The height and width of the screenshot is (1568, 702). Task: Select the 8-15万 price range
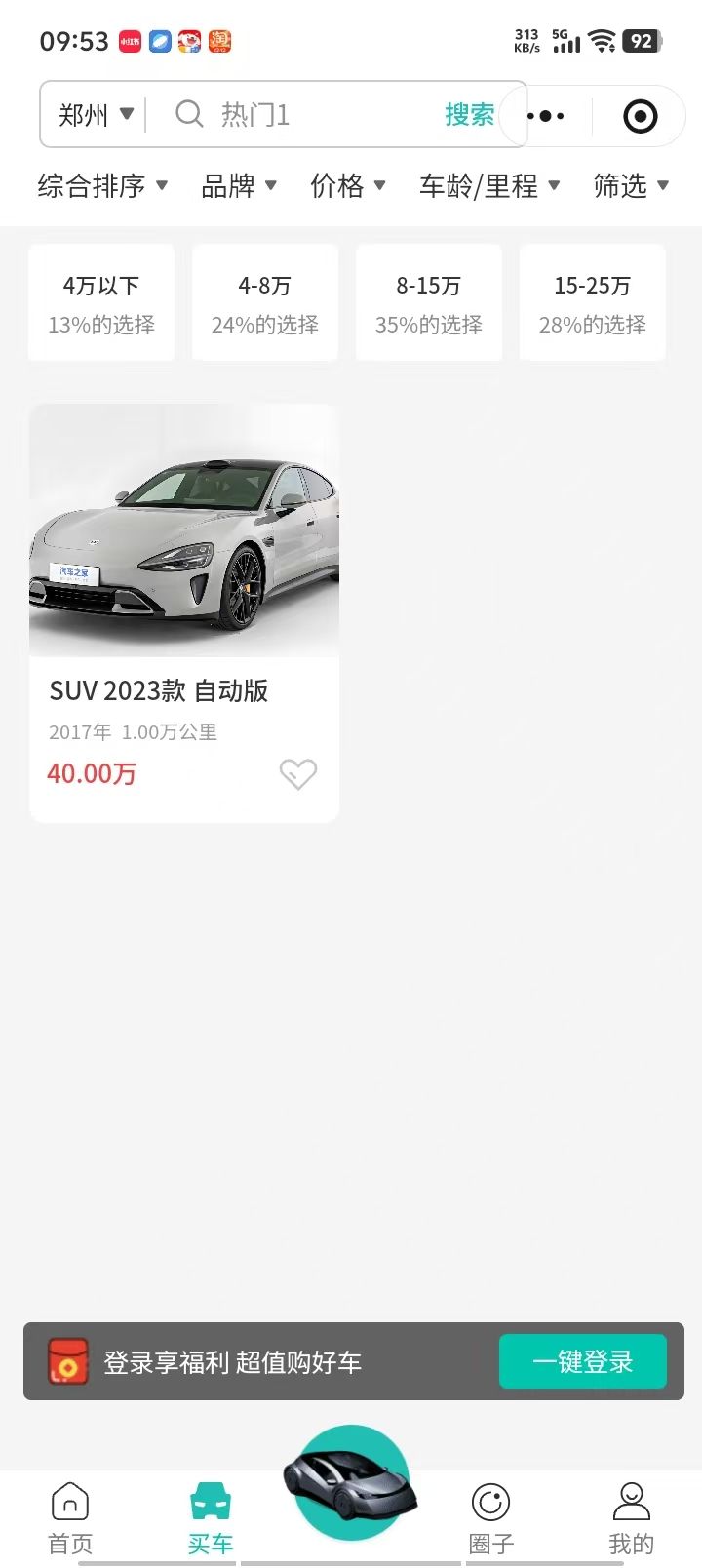(x=429, y=303)
